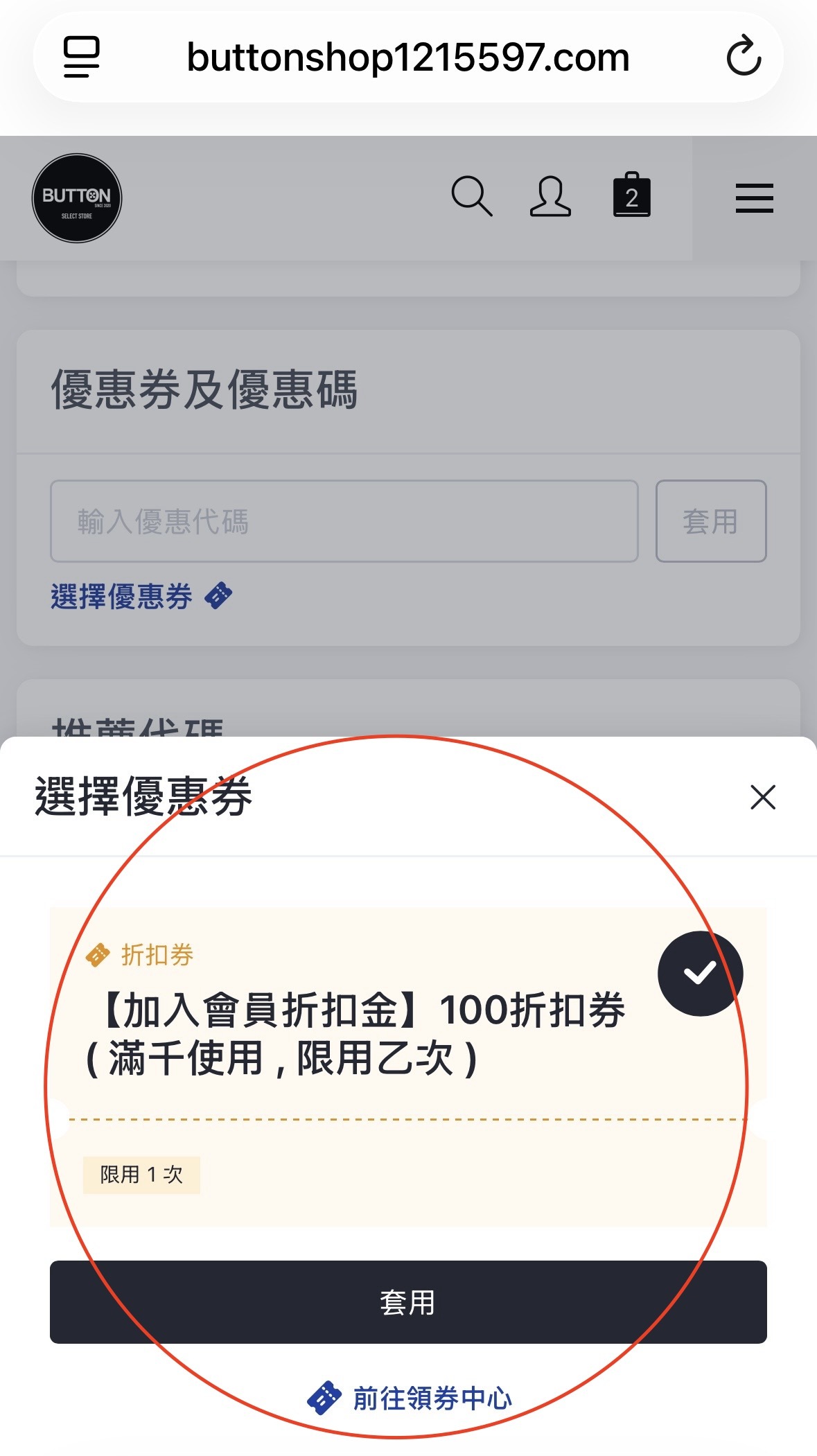Open the 前往領券中心 link

pyautogui.click(x=410, y=1398)
